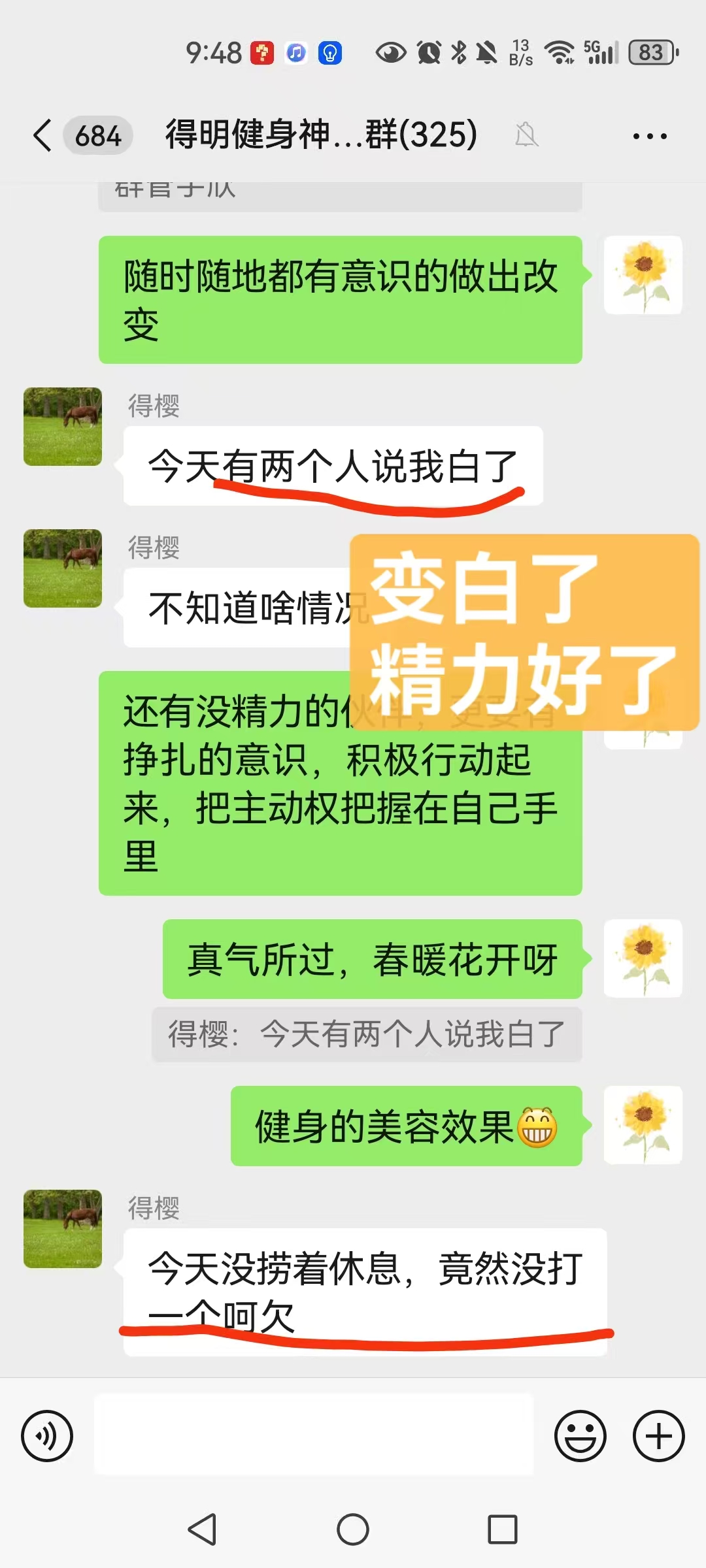Tap the message text input field
Viewport: 706px width, 1568px height.
coord(314,1434)
